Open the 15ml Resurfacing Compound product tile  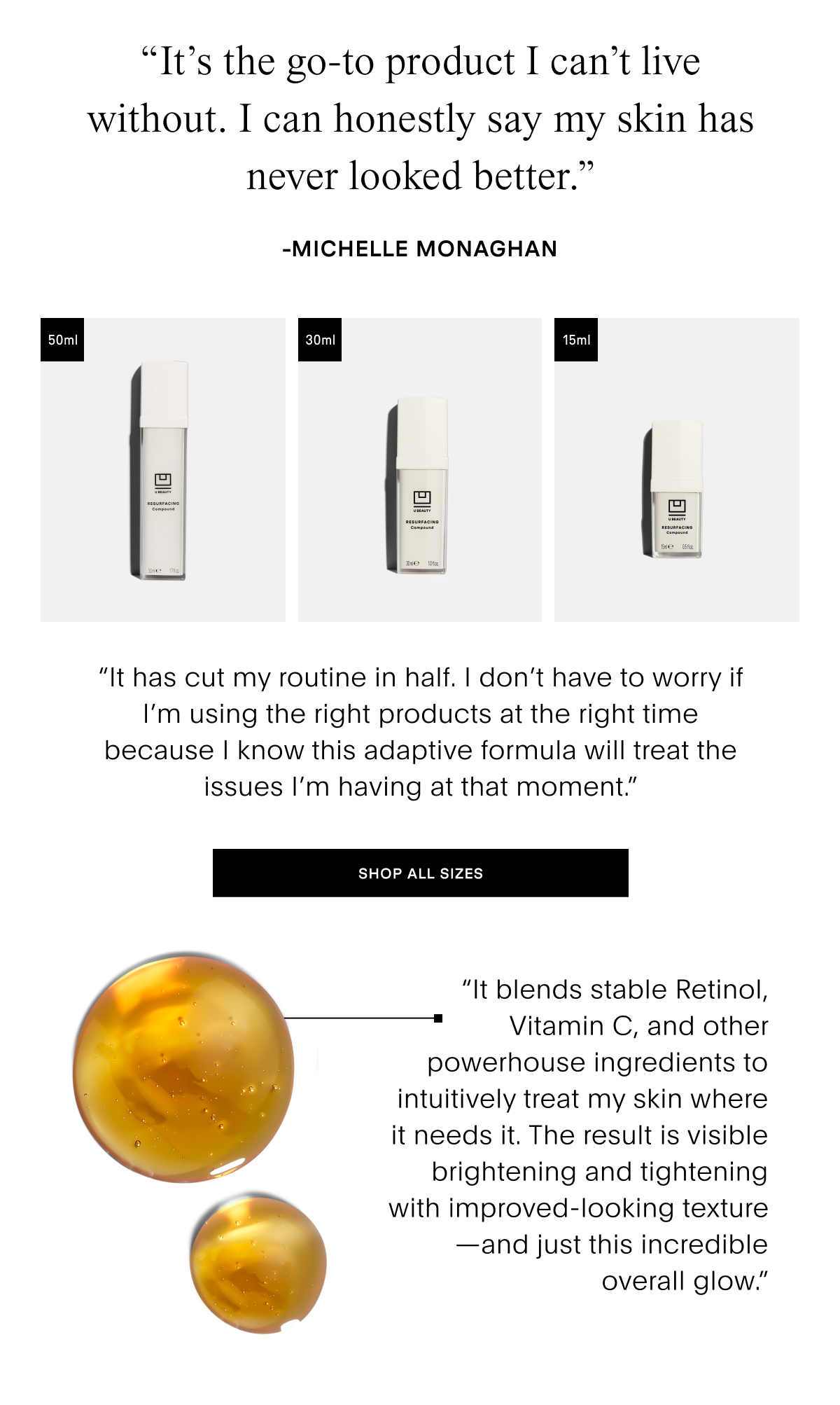coord(676,469)
